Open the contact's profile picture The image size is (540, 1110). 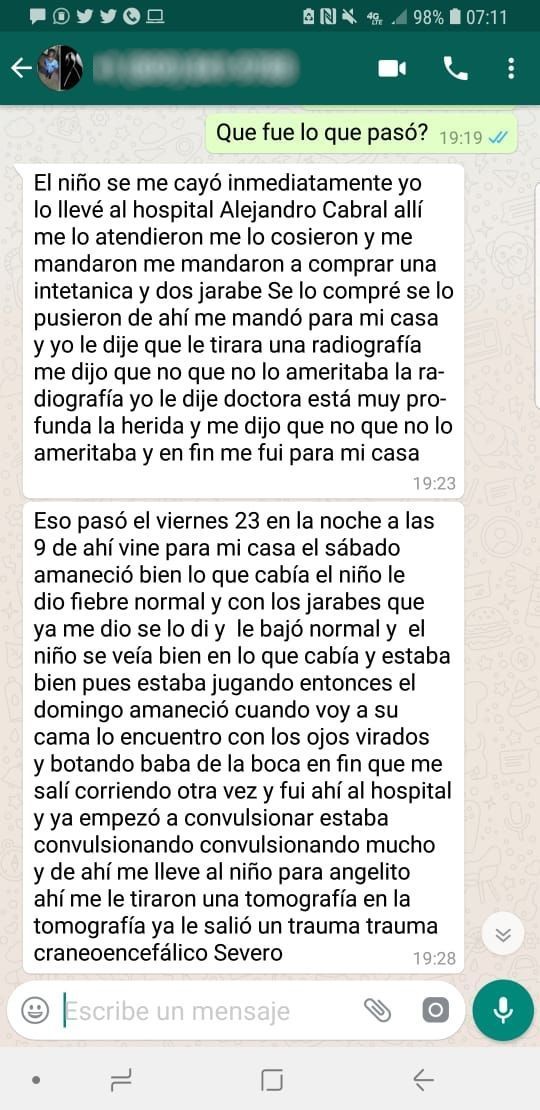point(60,68)
